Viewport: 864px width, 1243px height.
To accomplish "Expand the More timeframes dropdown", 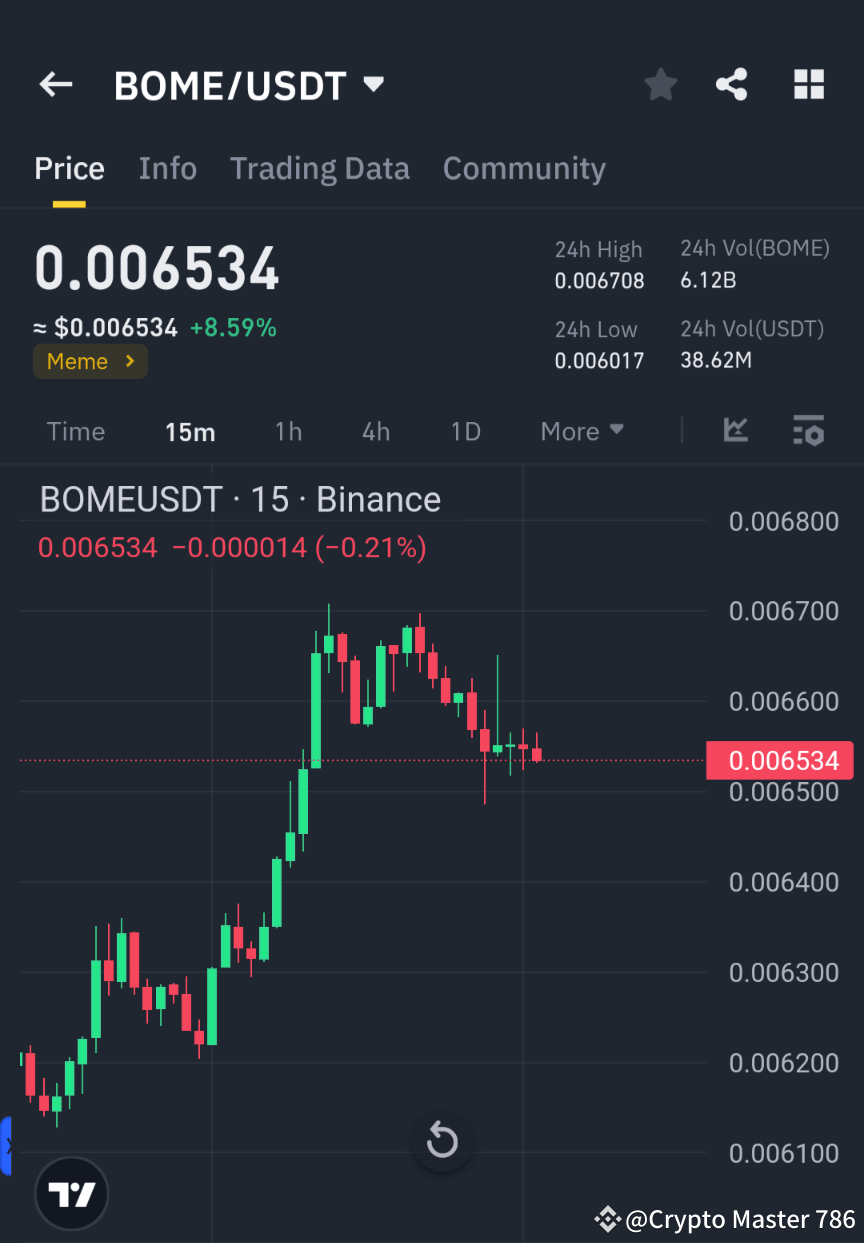I will click(581, 431).
